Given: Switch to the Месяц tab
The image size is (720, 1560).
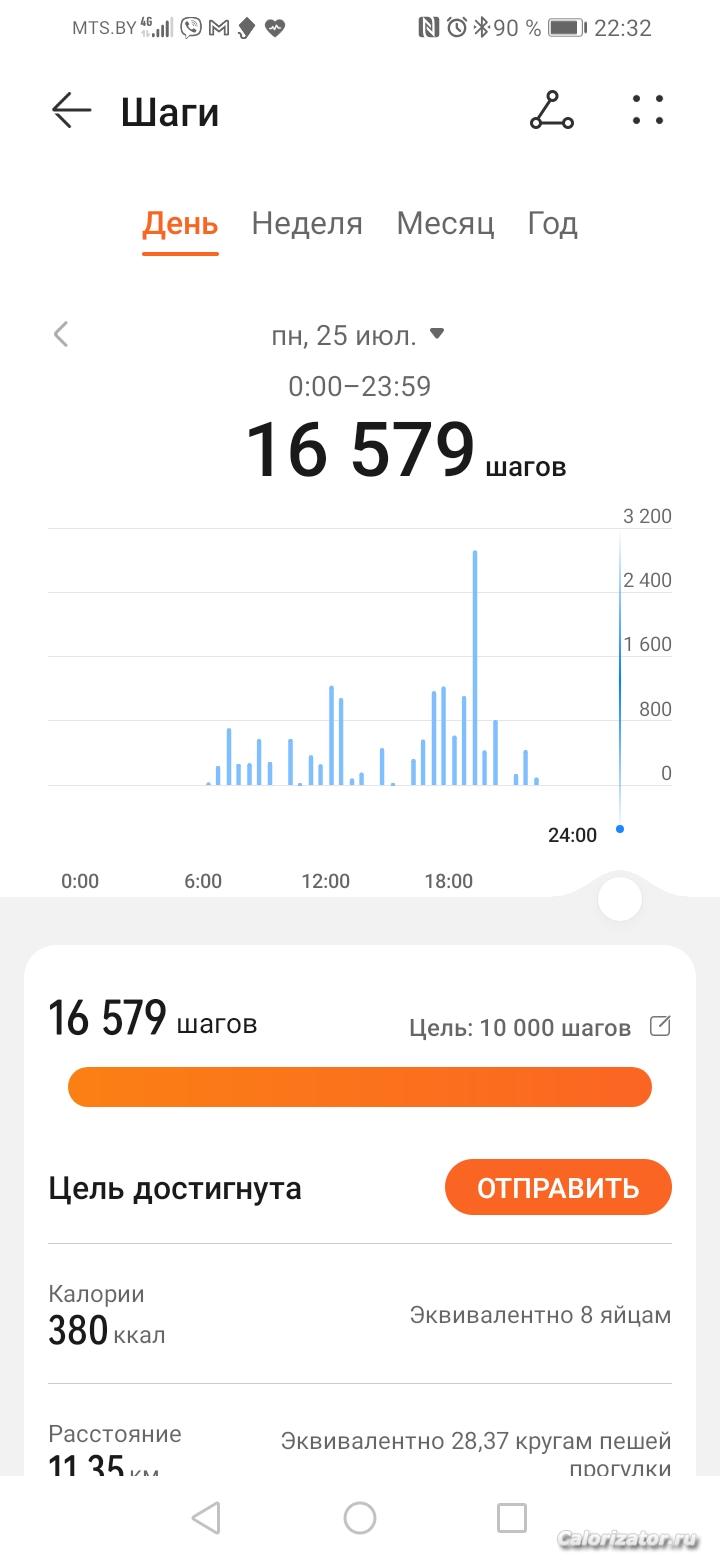Looking at the screenshot, I should [445, 223].
